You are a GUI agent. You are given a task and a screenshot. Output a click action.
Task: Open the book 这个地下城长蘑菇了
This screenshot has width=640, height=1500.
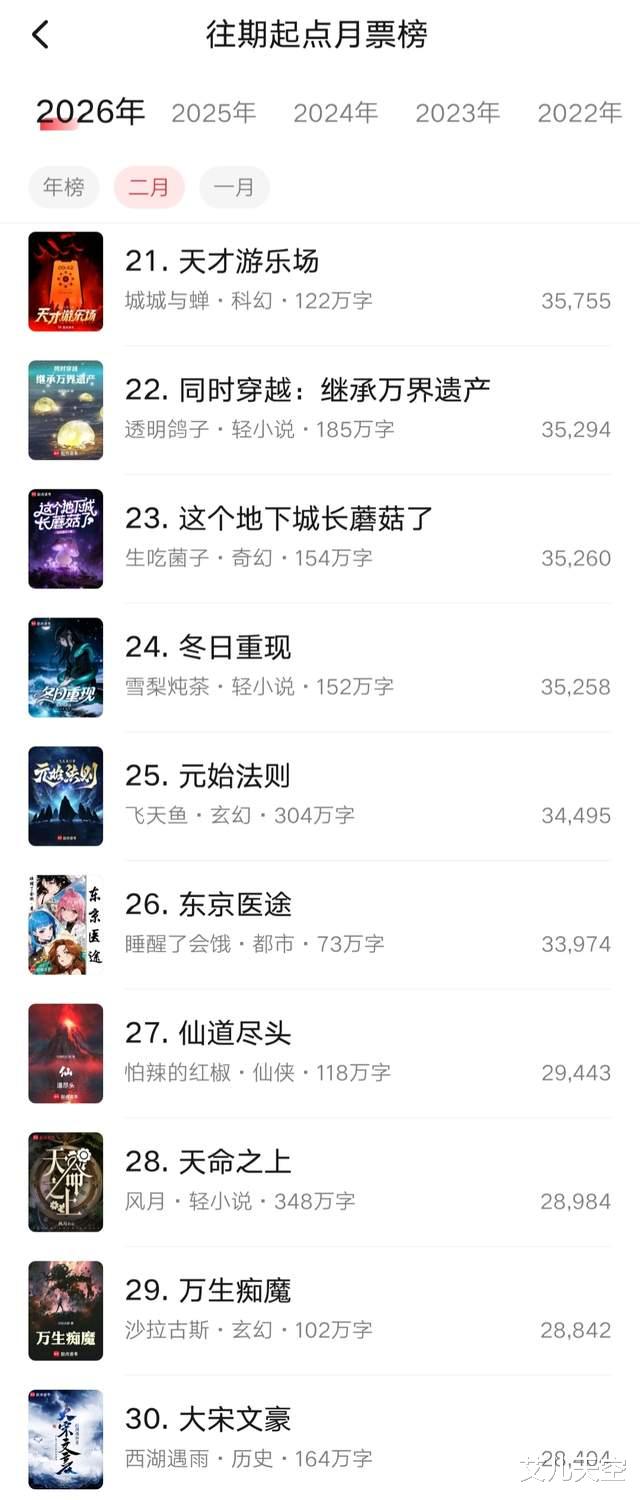click(305, 519)
